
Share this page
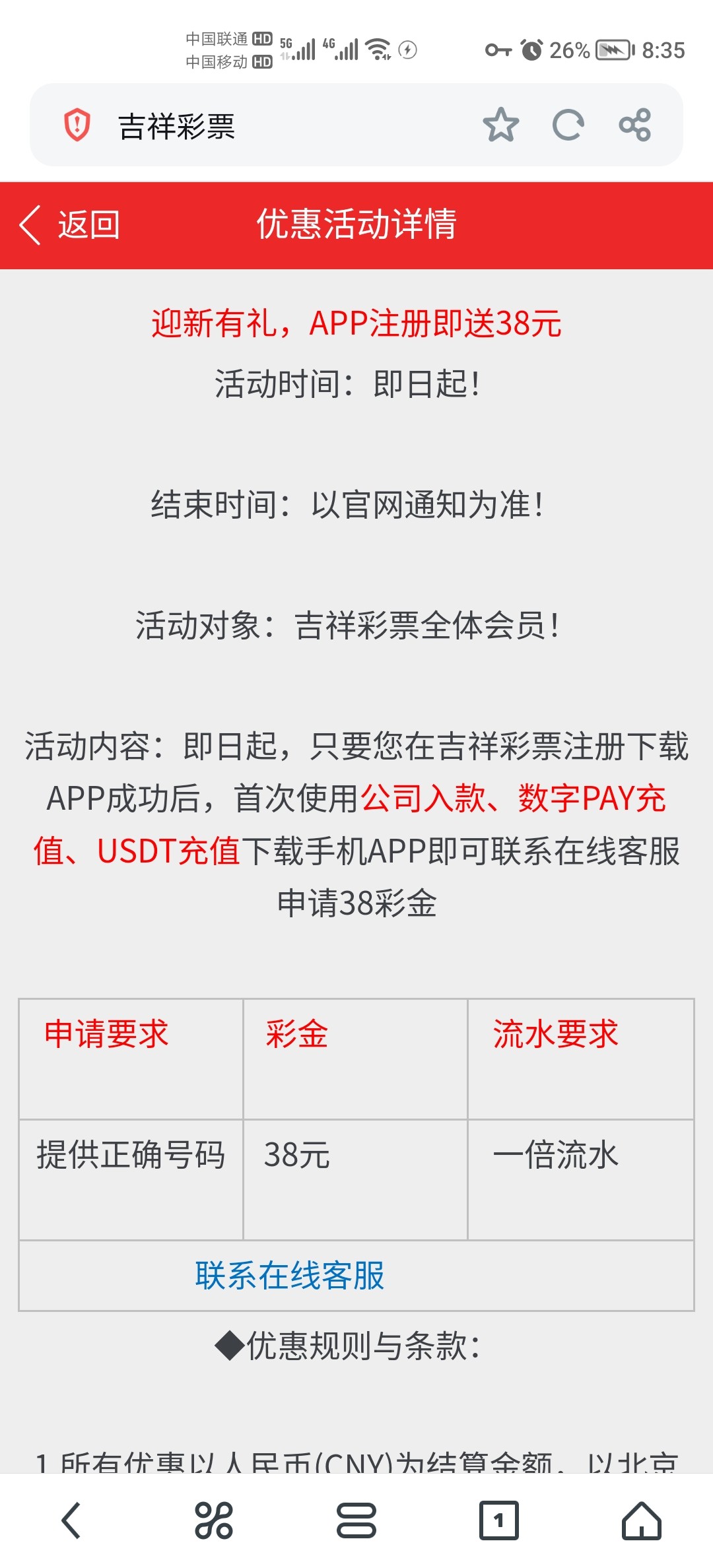[634, 125]
